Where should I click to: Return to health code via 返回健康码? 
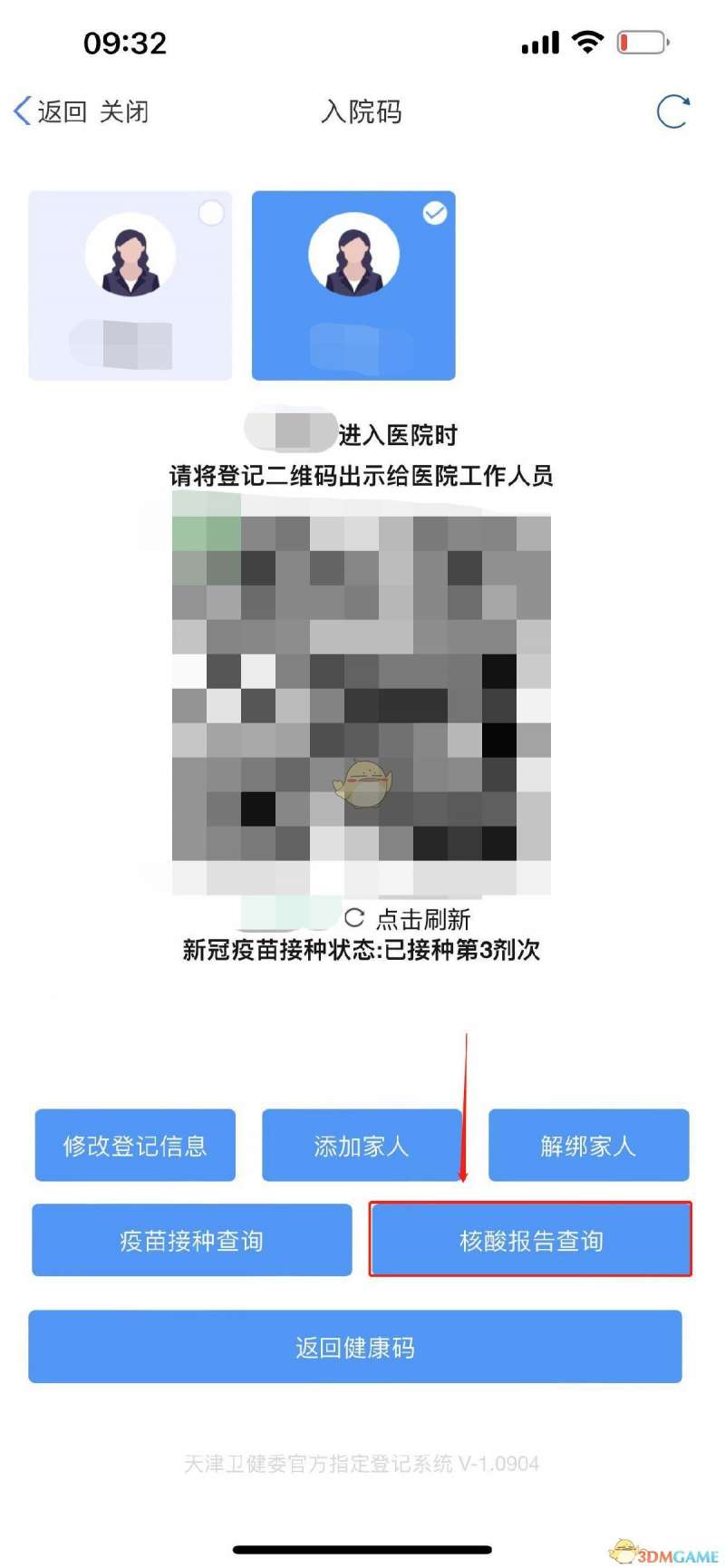[x=355, y=1347]
